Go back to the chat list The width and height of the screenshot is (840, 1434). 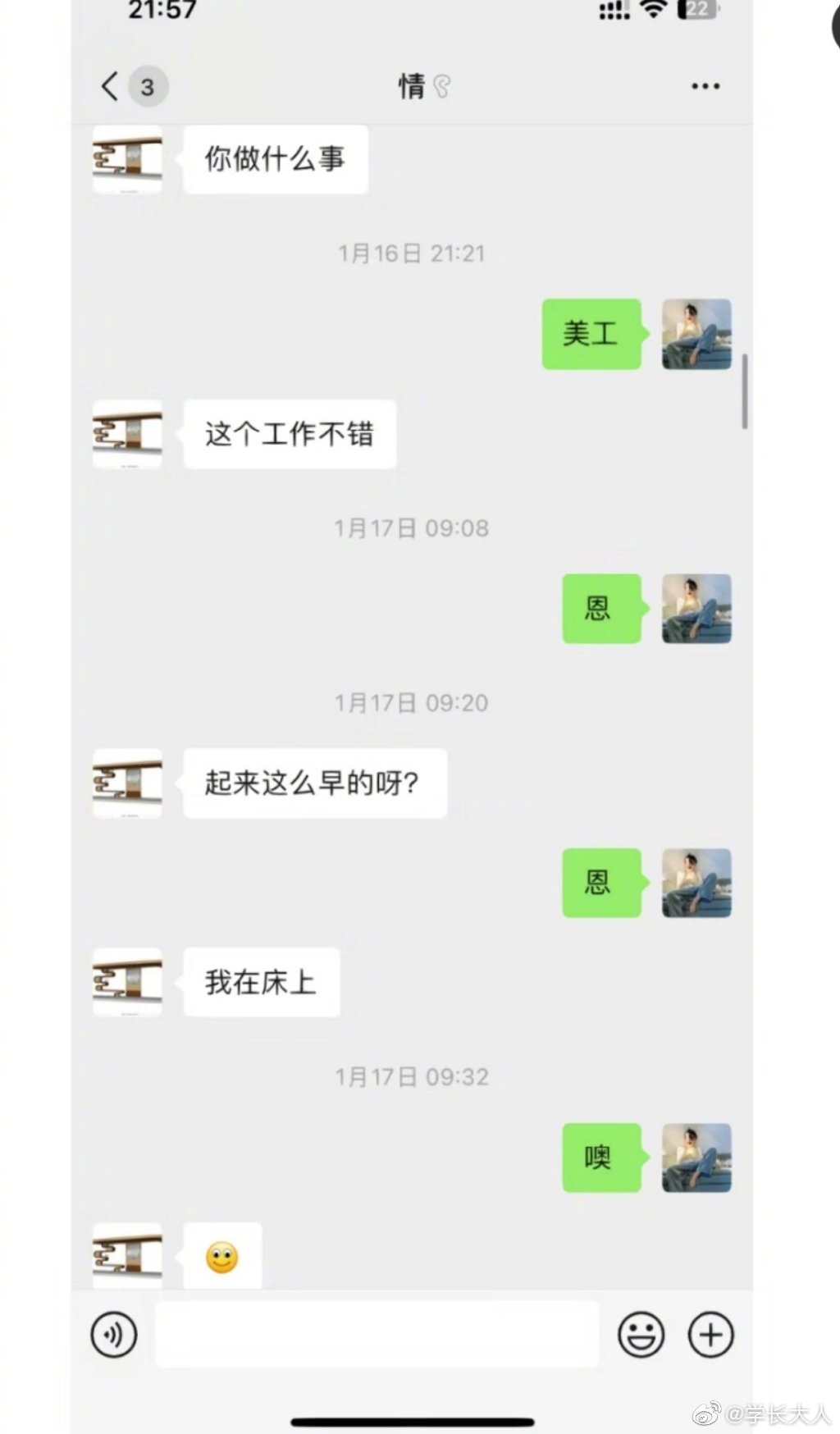pyautogui.click(x=111, y=86)
